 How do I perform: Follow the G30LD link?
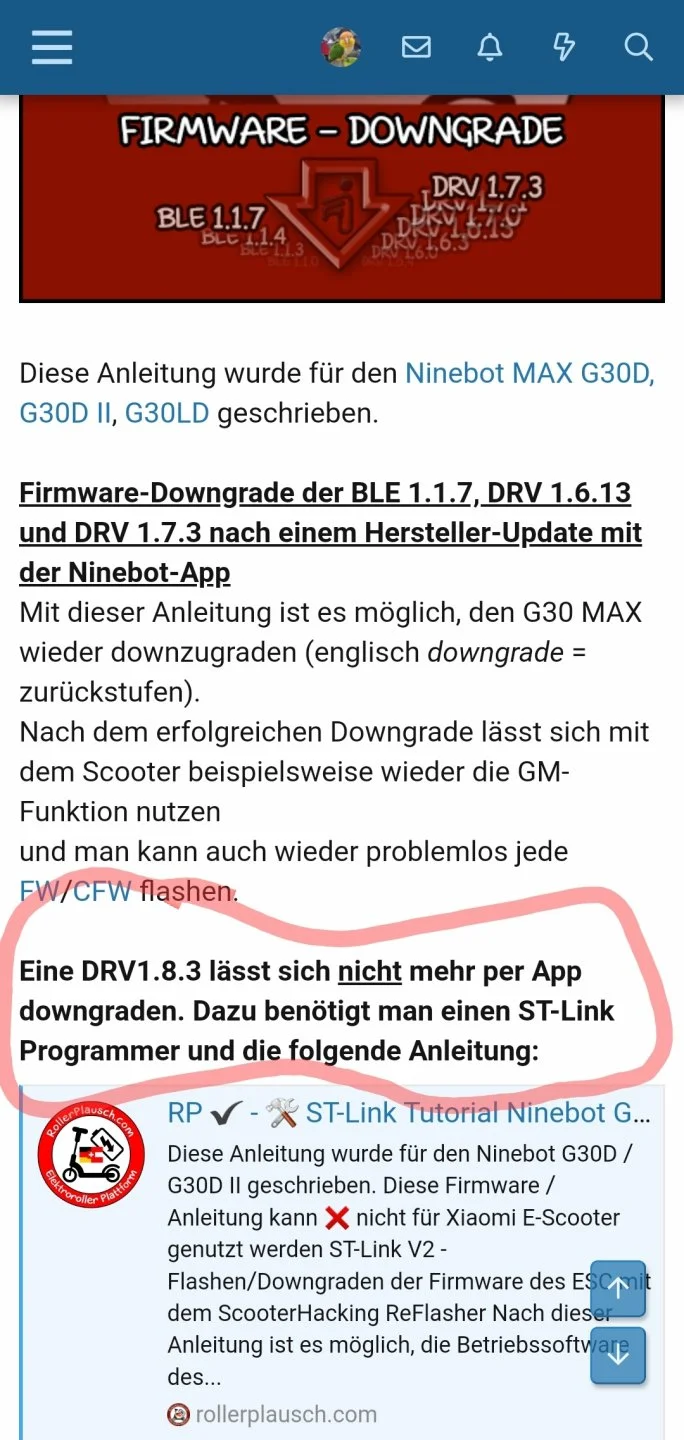(167, 413)
